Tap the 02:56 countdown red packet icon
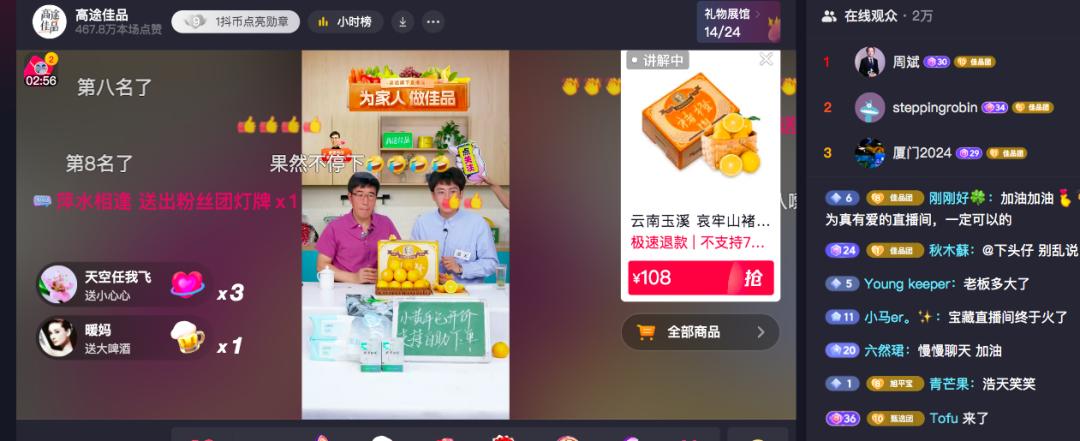This screenshot has height=441, width=1080. coord(38,70)
